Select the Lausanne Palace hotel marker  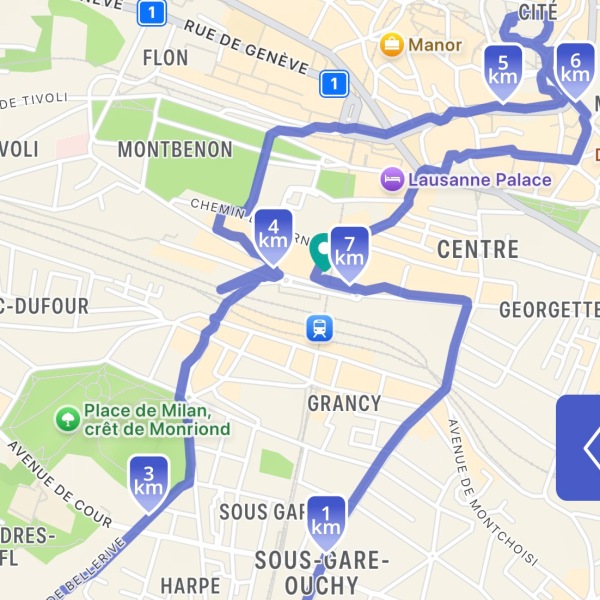pos(392,180)
